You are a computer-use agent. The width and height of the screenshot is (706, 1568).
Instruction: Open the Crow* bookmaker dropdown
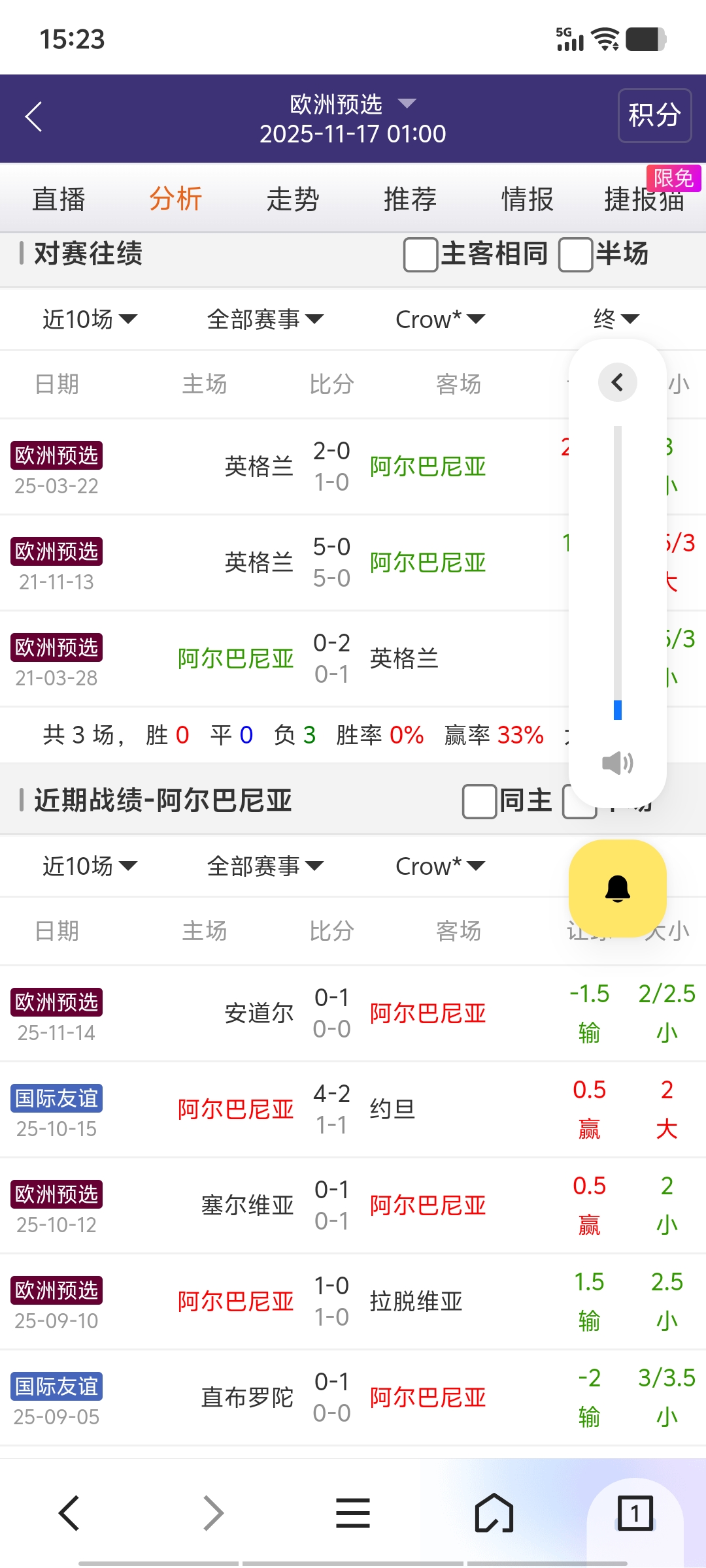(x=440, y=319)
